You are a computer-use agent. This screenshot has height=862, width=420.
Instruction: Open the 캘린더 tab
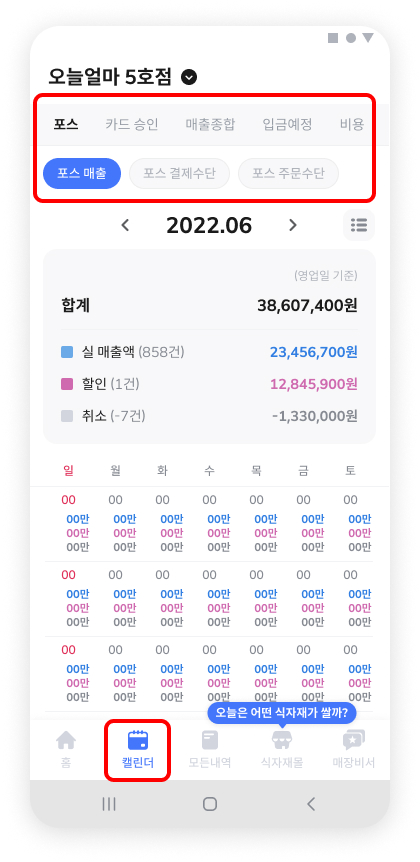pos(138,749)
